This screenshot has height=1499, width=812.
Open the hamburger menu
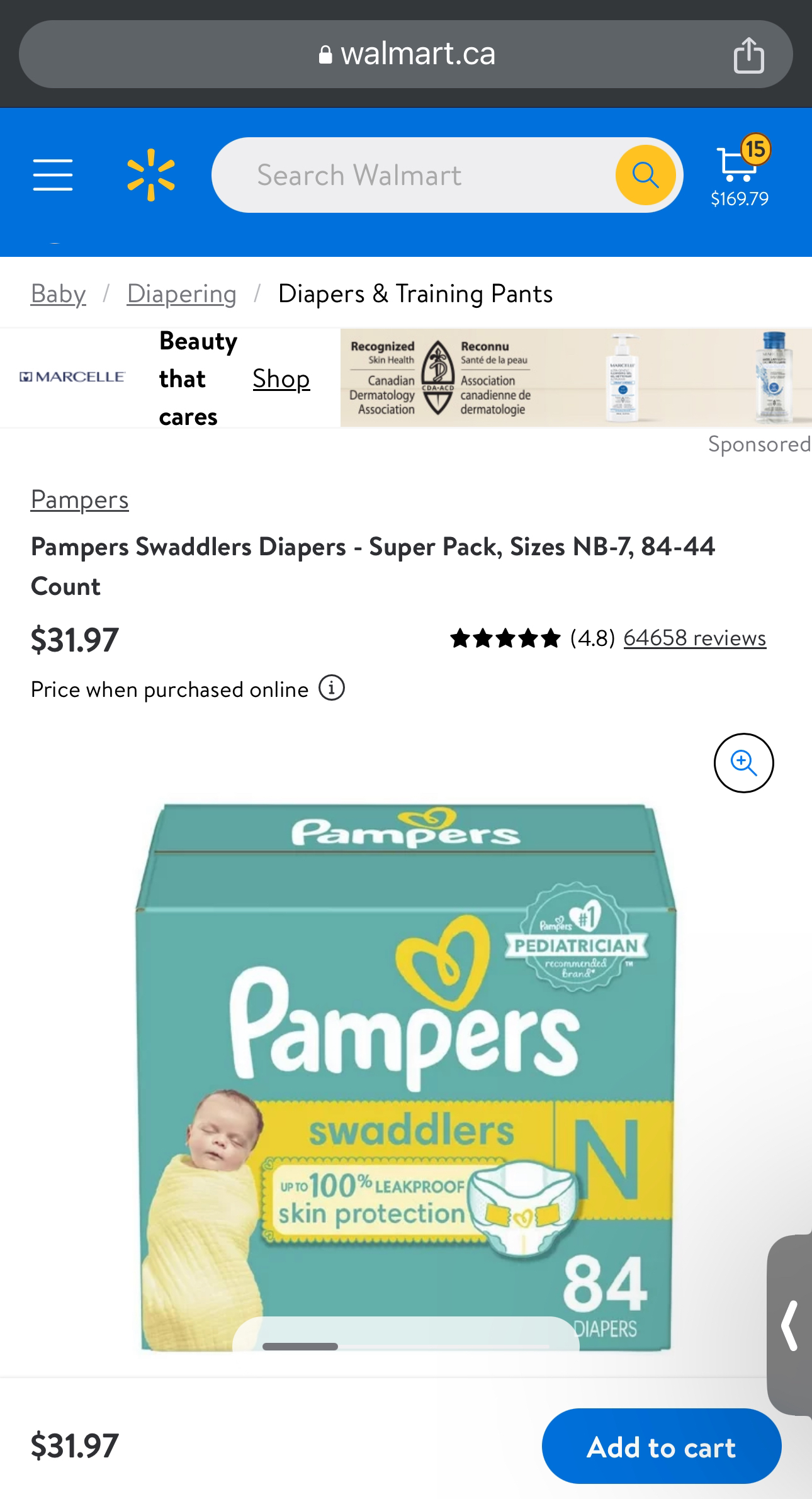[53, 174]
